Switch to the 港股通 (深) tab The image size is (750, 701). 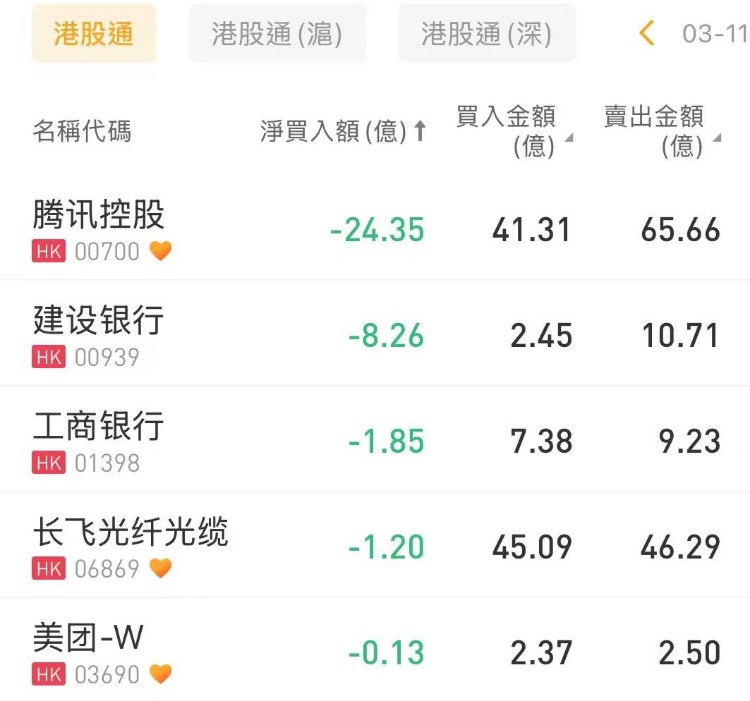(x=486, y=34)
